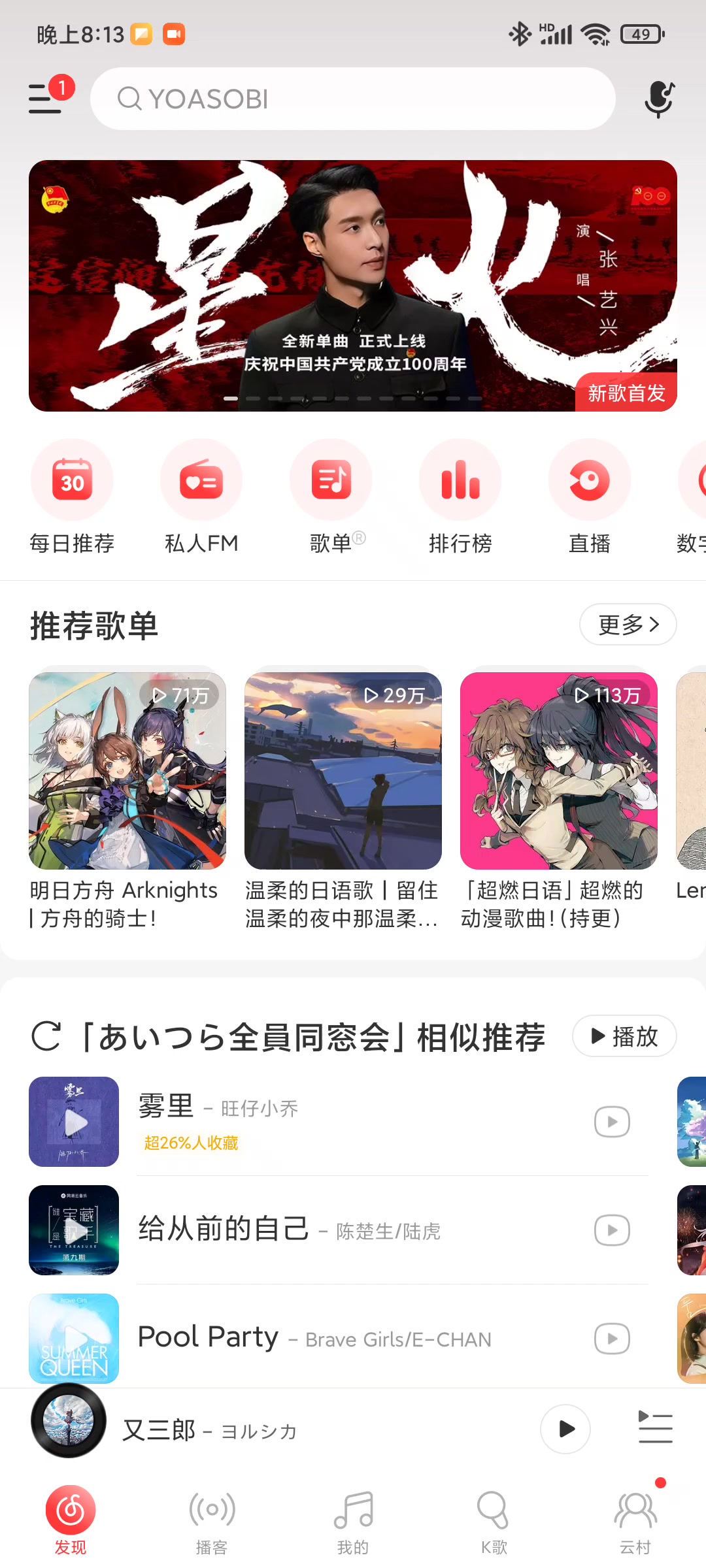Tap 播放 to play similar recommendations
This screenshot has width=706, height=1568.
624,1036
